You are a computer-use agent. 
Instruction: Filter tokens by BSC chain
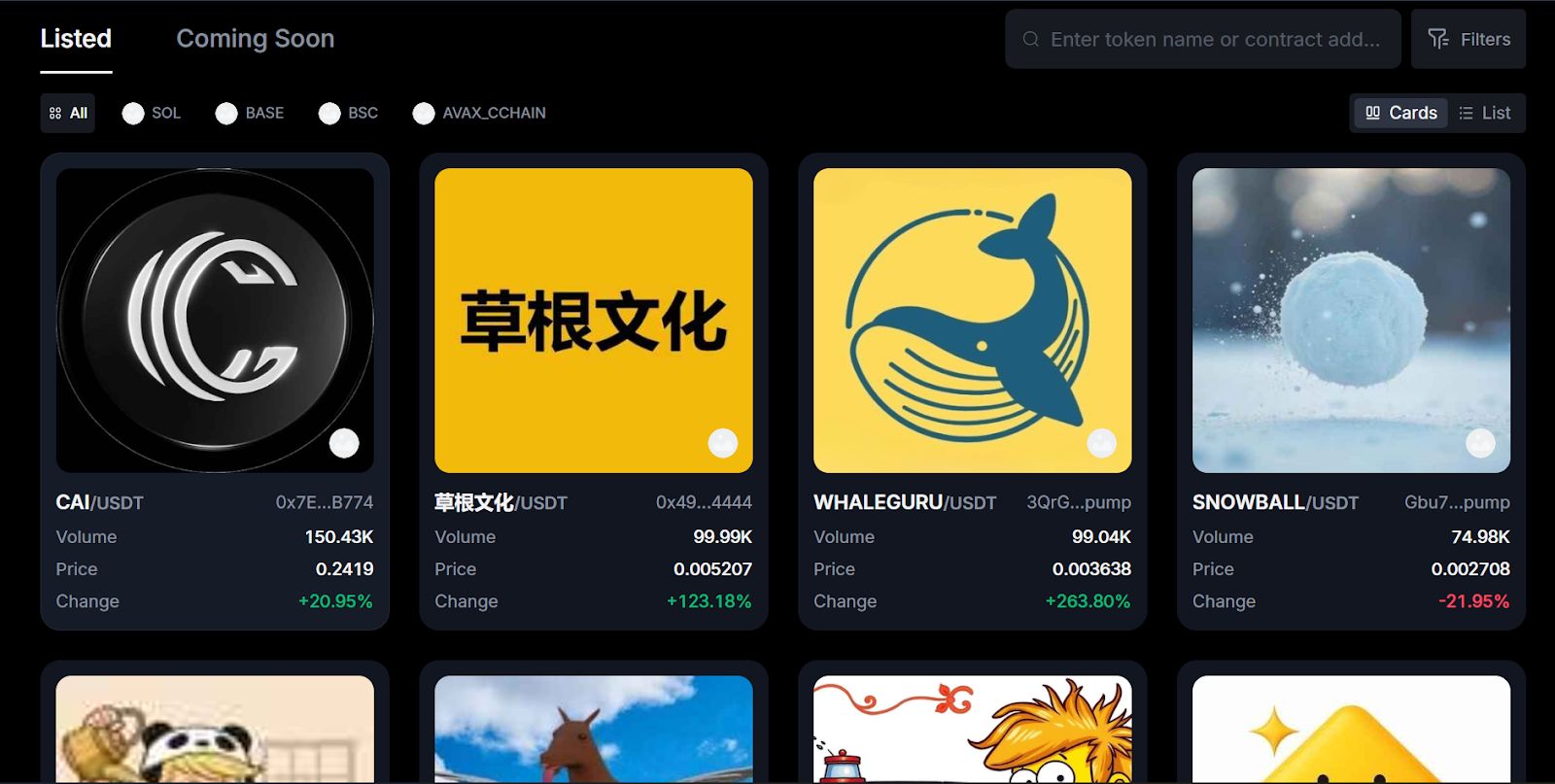click(348, 113)
